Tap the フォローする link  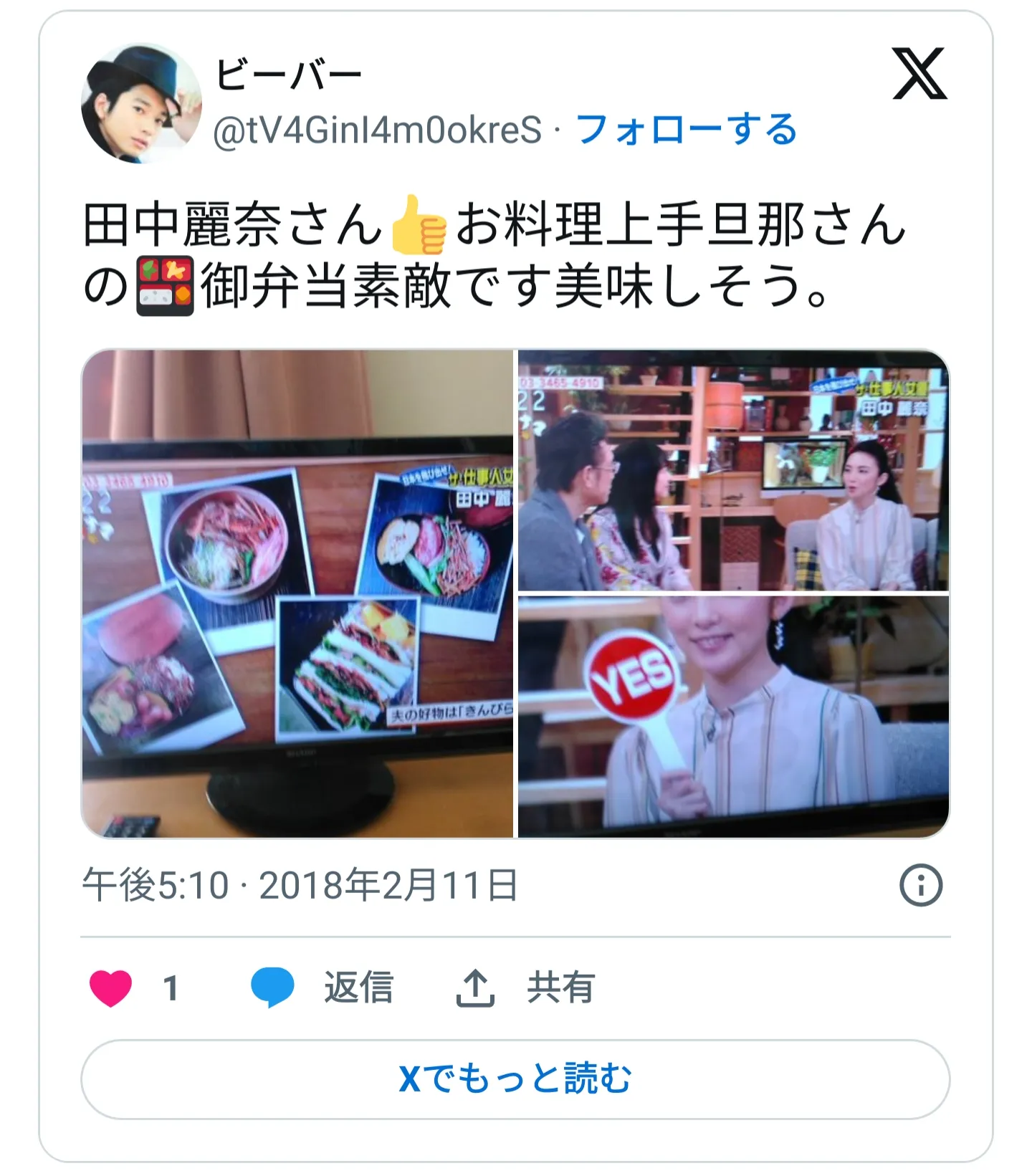click(686, 130)
